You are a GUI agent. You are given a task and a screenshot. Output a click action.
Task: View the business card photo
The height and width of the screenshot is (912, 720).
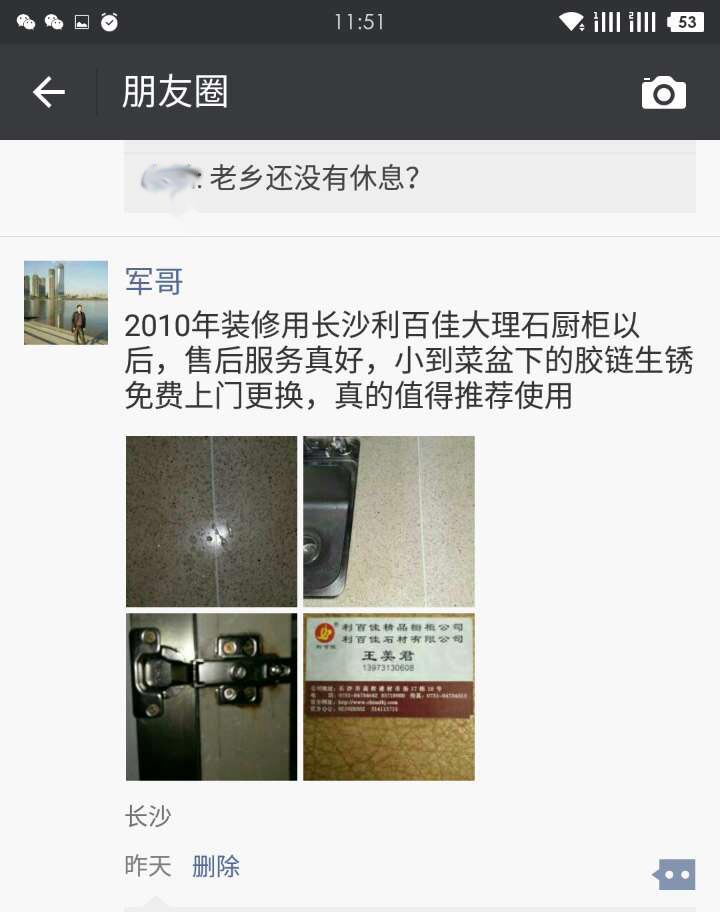click(x=389, y=697)
